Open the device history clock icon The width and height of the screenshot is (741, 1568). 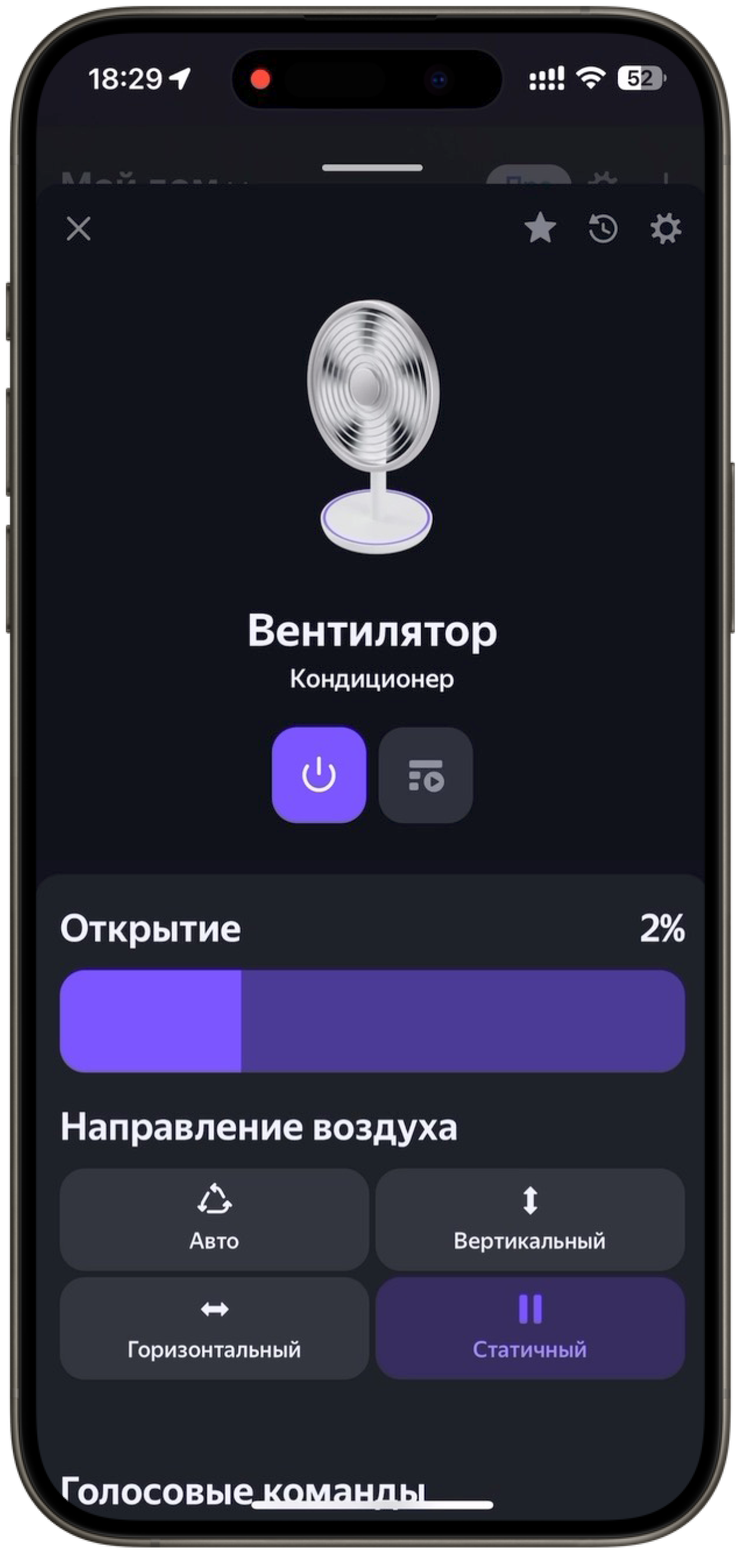point(602,229)
